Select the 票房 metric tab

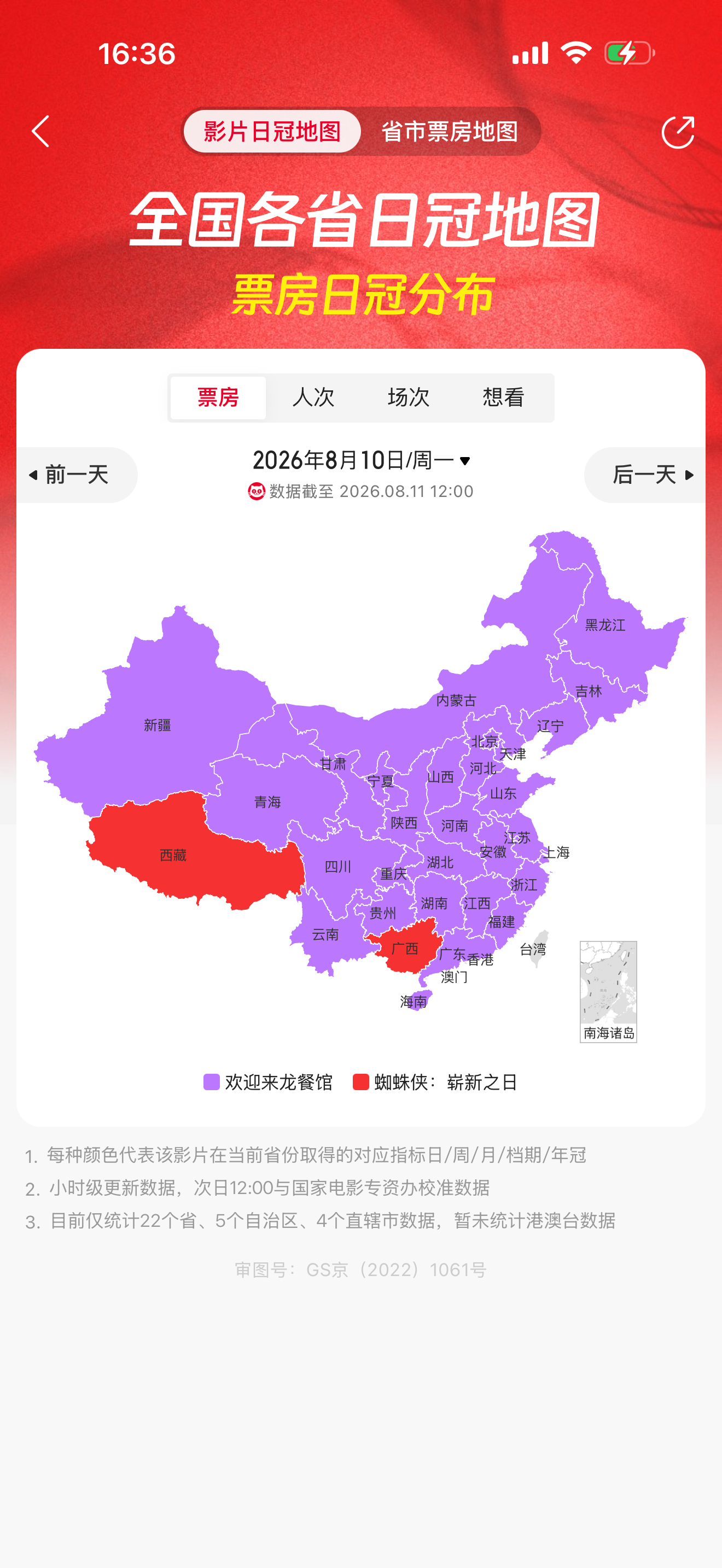coord(218,397)
